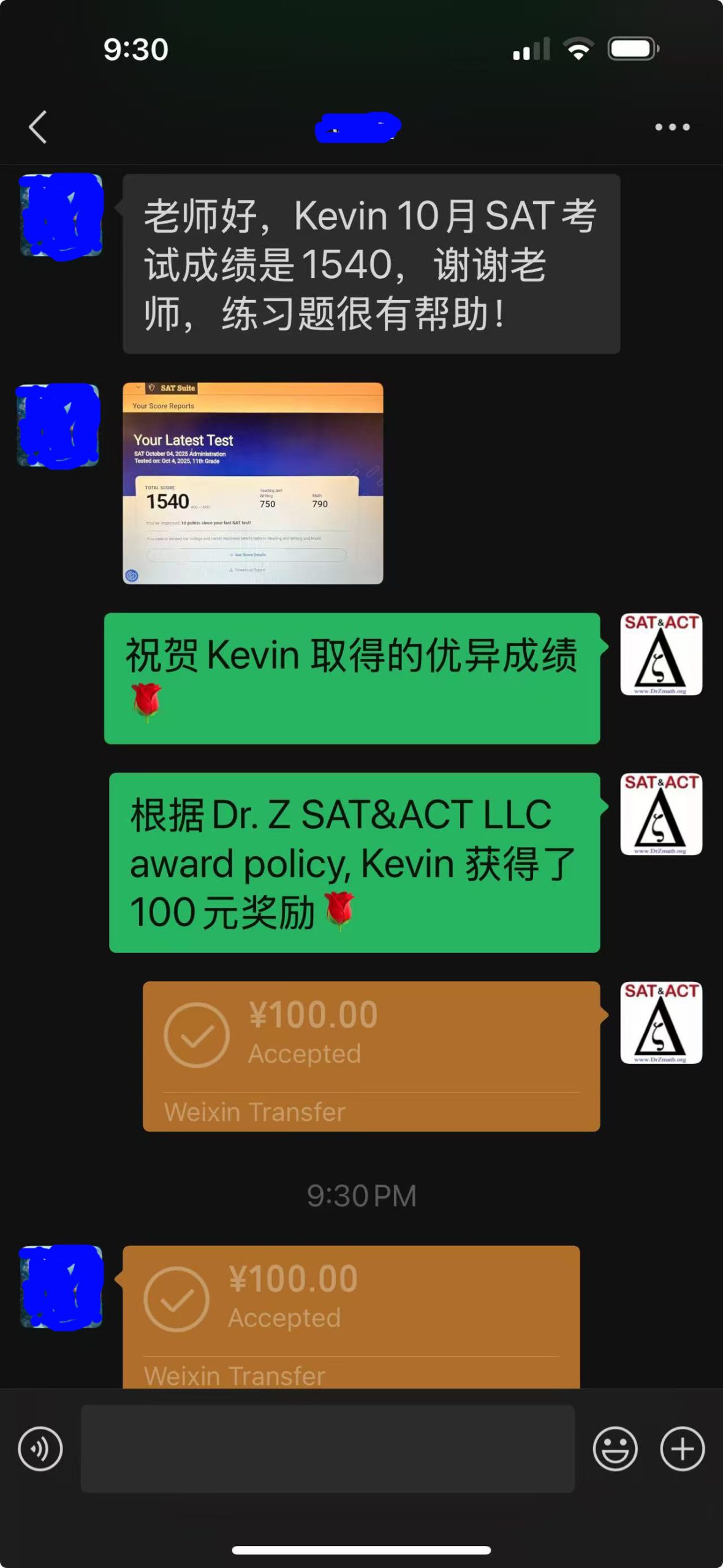Open the plus attachments menu
Image resolution: width=723 pixels, height=1568 pixels.
(x=682, y=1449)
